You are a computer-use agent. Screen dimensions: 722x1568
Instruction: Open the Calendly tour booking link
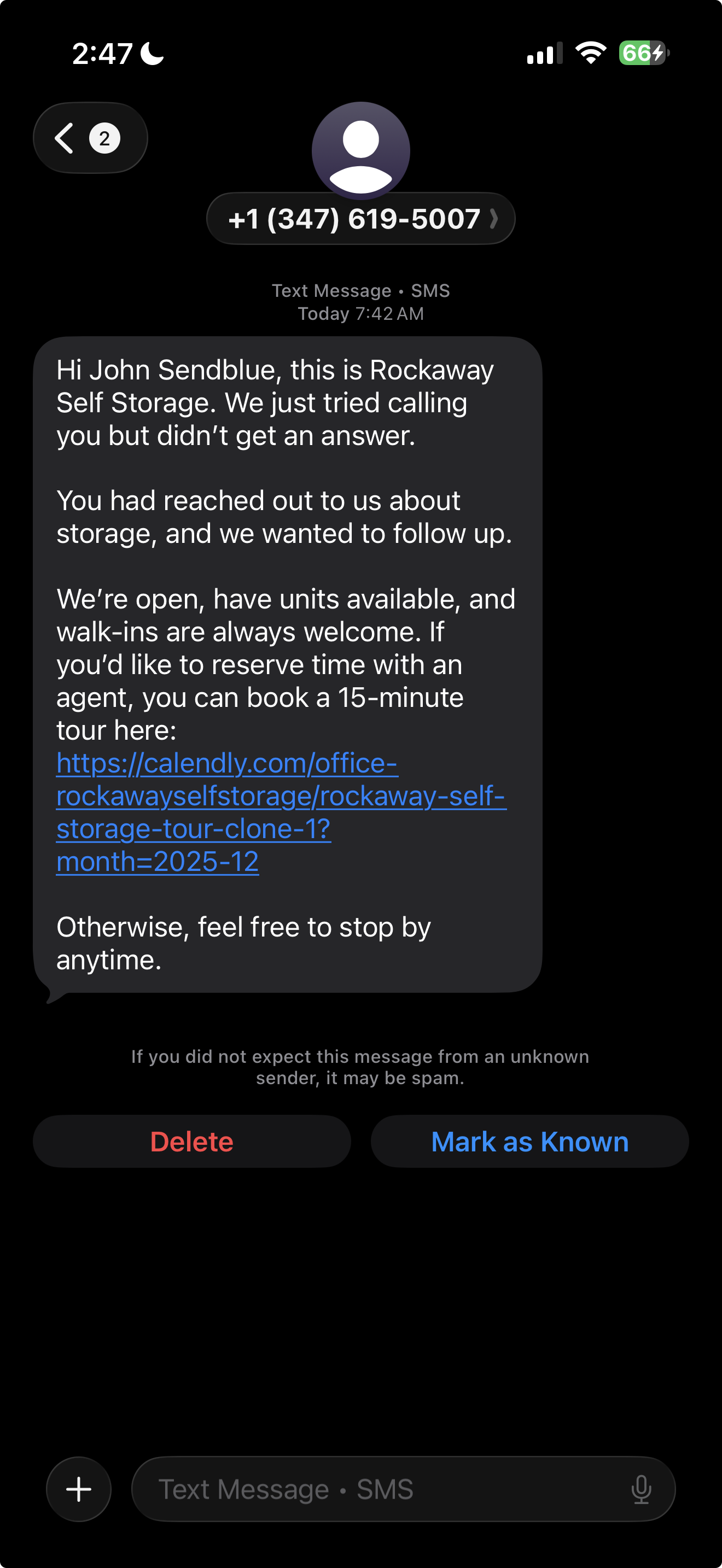coord(280,796)
